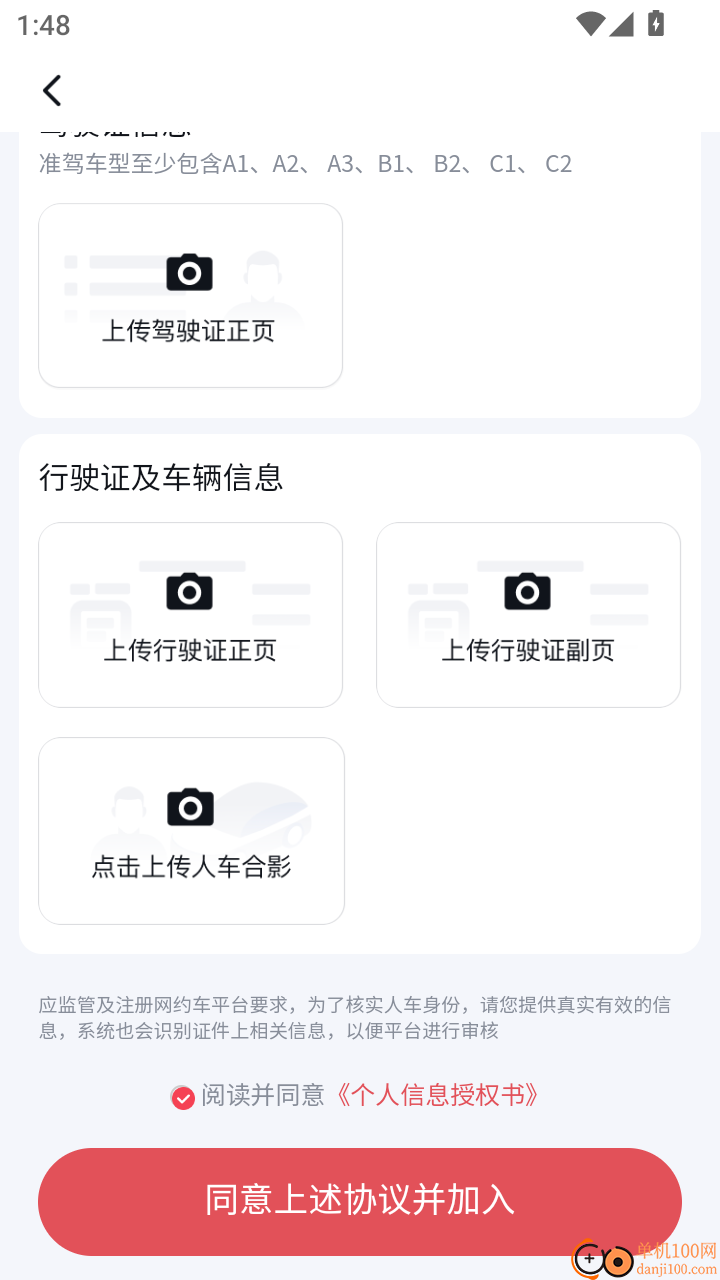Select the 上传行驶证副页 upload card
720x1280 pixels.
527,614
